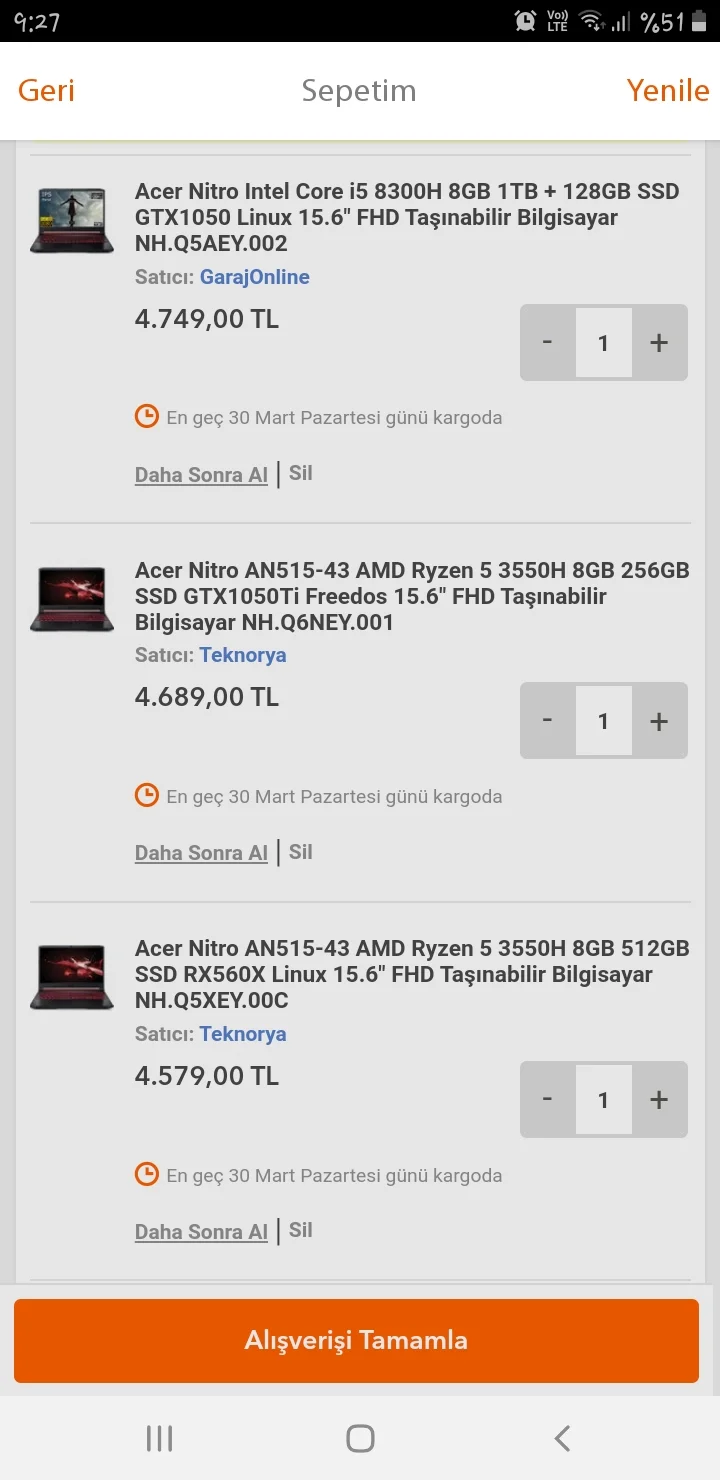Reduce quantity of the RX560X Linux laptop
This screenshot has width=720, height=1480.
547,1100
